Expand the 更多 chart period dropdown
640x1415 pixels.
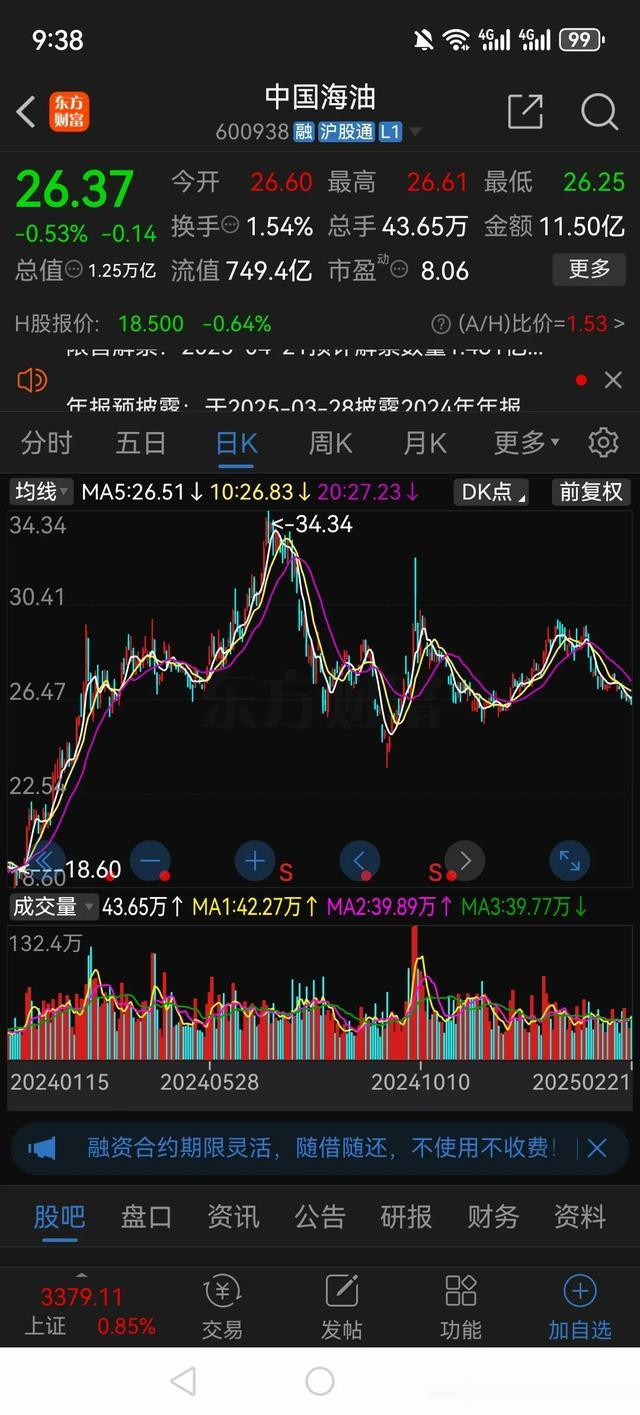[526, 442]
